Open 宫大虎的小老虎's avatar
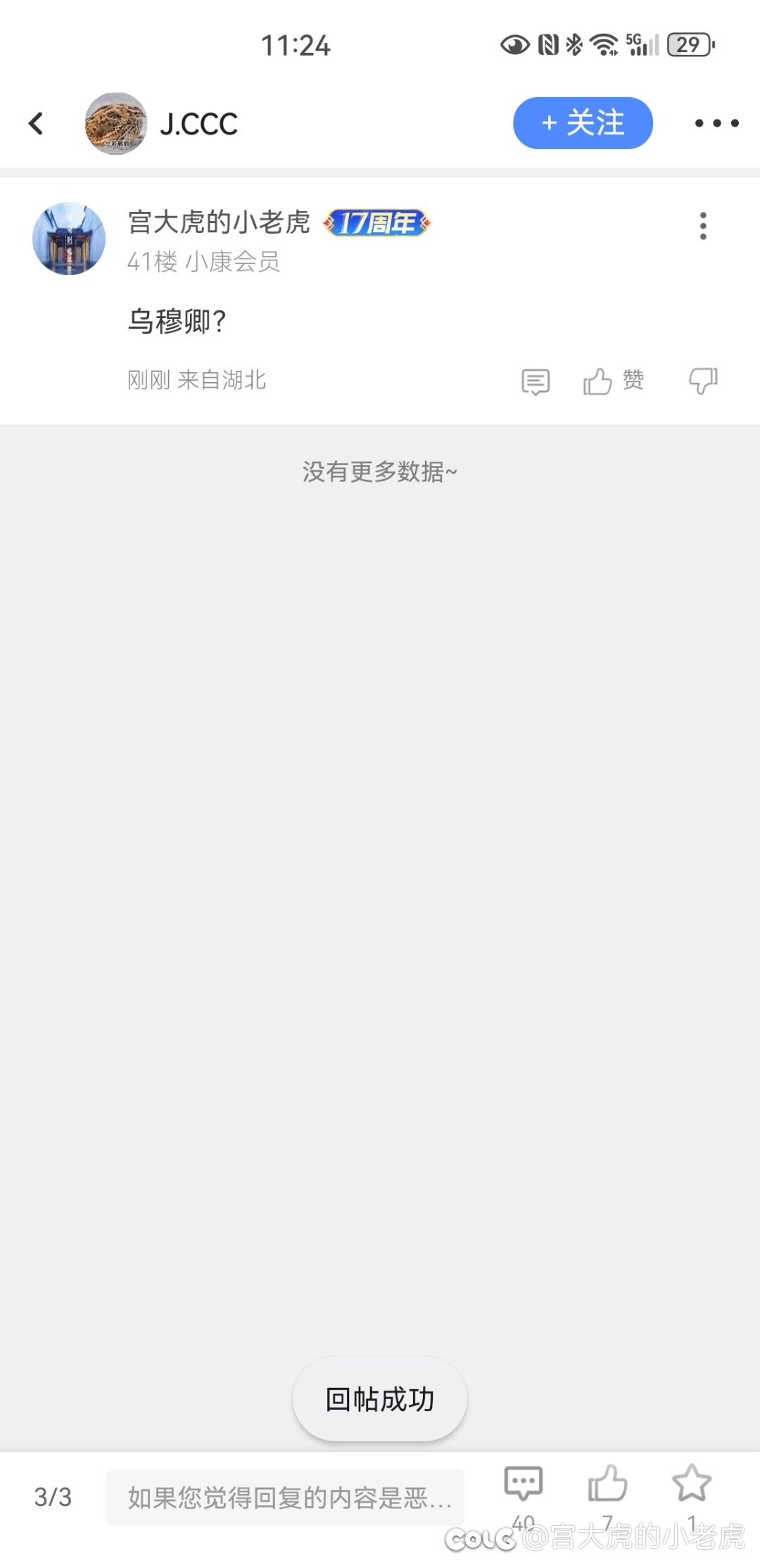Screen dimensions: 760x1568 (x=69, y=239)
